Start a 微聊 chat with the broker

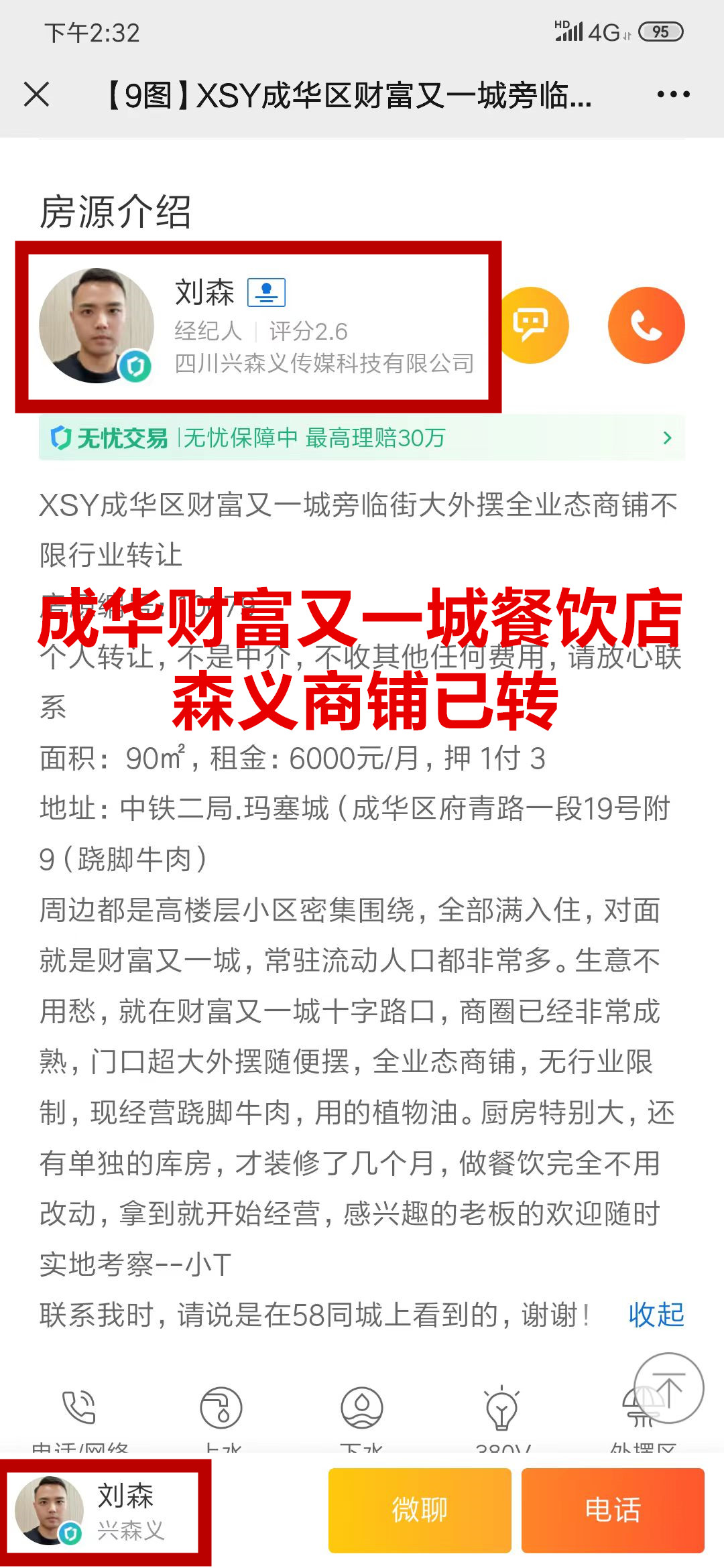click(420, 1510)
